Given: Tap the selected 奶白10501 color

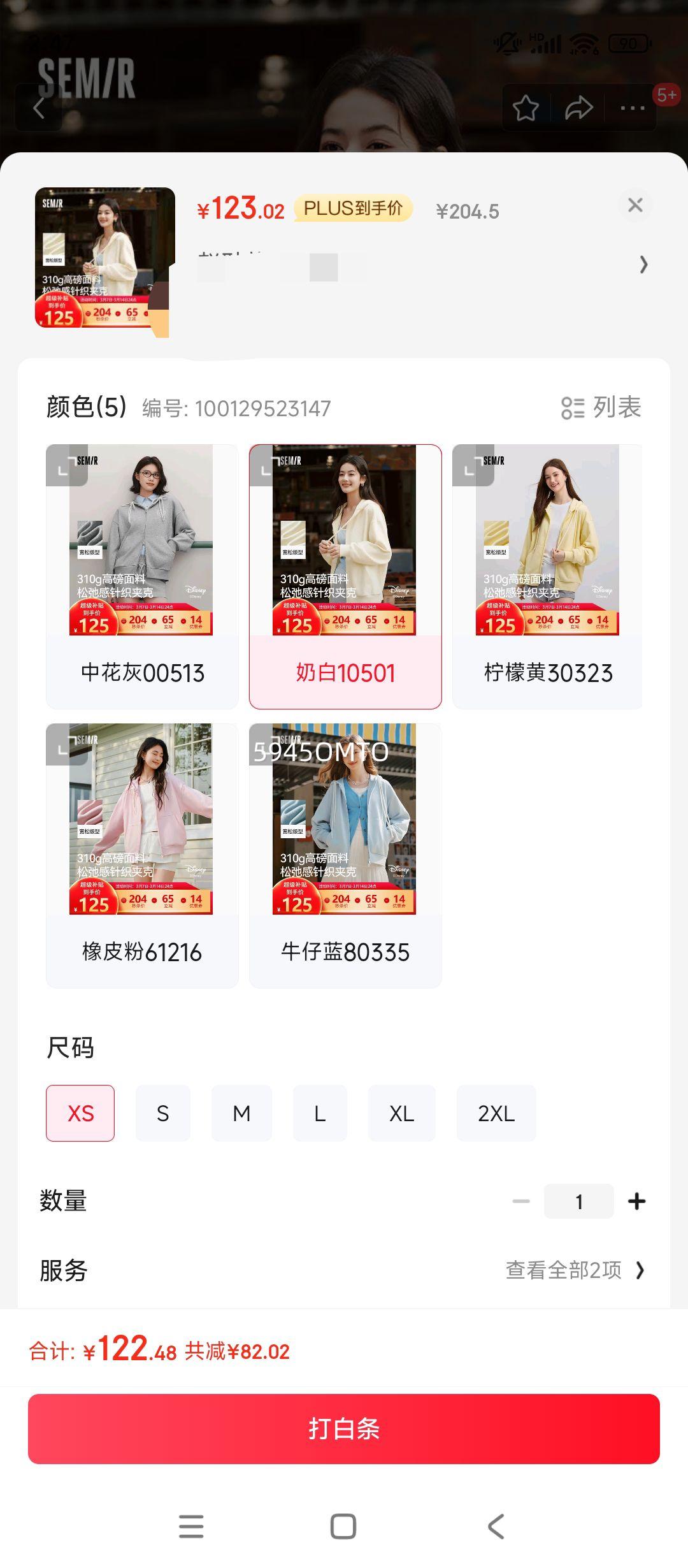Looking at the screenshot, I should pos(345,576).
